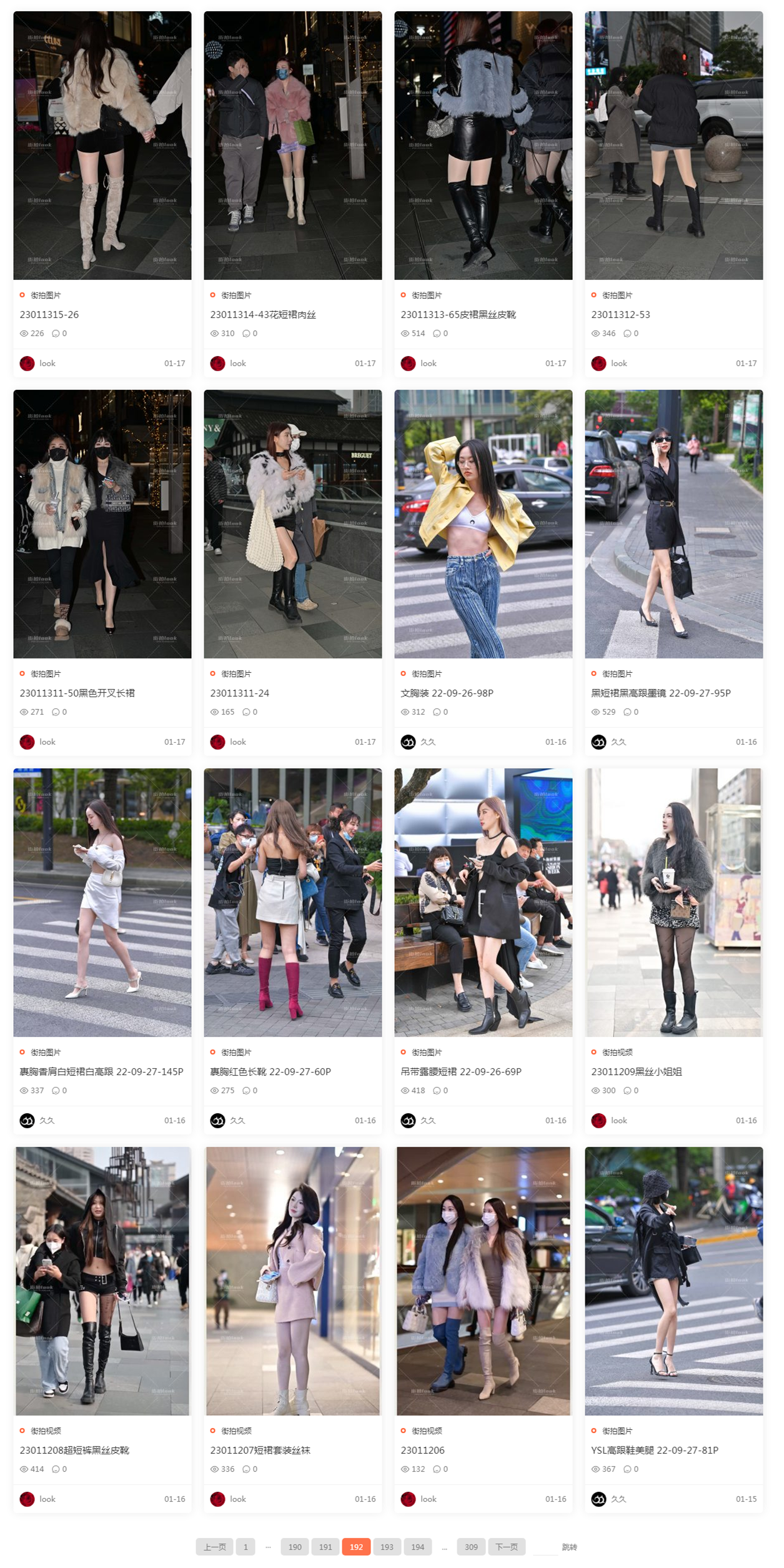Tap the 跳转 jump button
Viewport: 784px width, 1568px height.
pos(569,1547)
